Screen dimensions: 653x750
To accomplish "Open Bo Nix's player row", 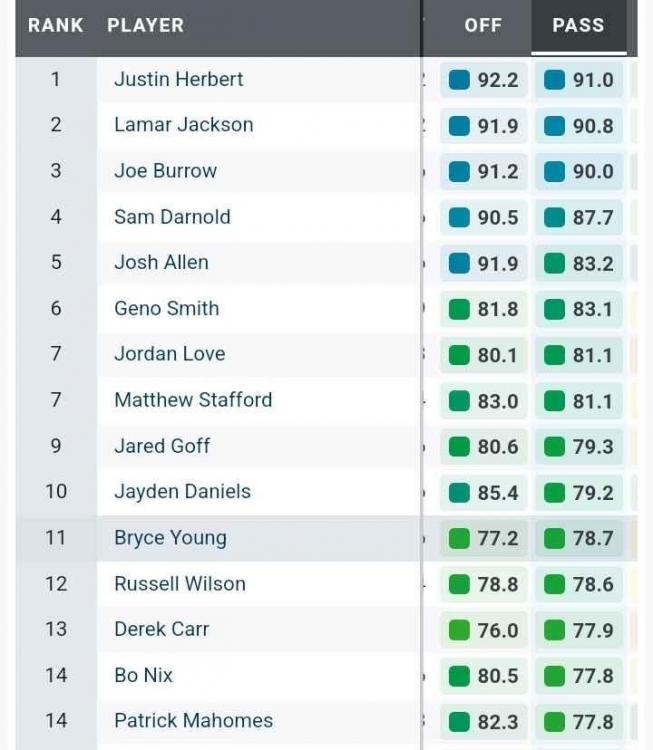I will click(143, 675).
